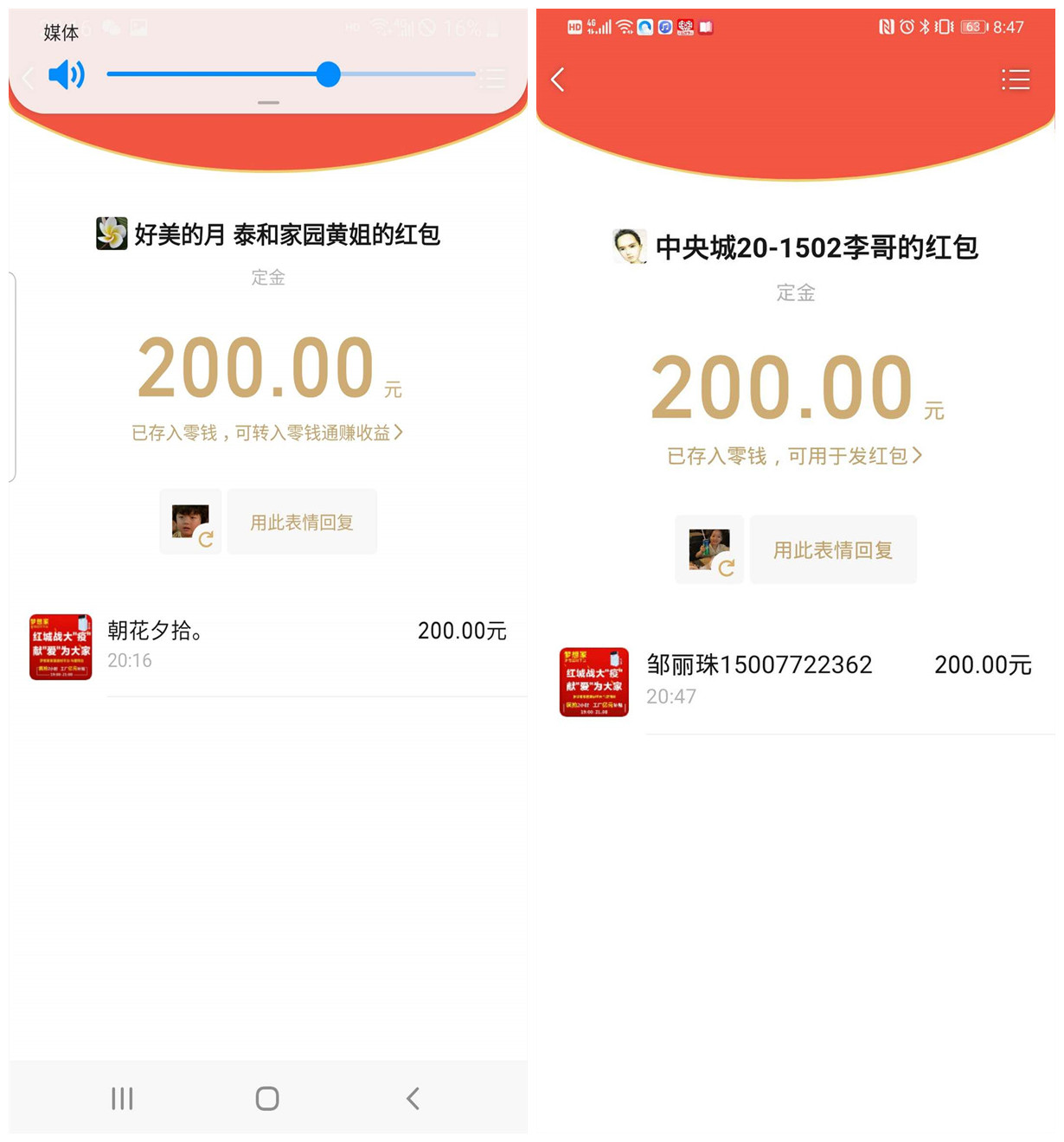Open the red packet records list on right screen
The image size is (1064, 1142).
1015,80
